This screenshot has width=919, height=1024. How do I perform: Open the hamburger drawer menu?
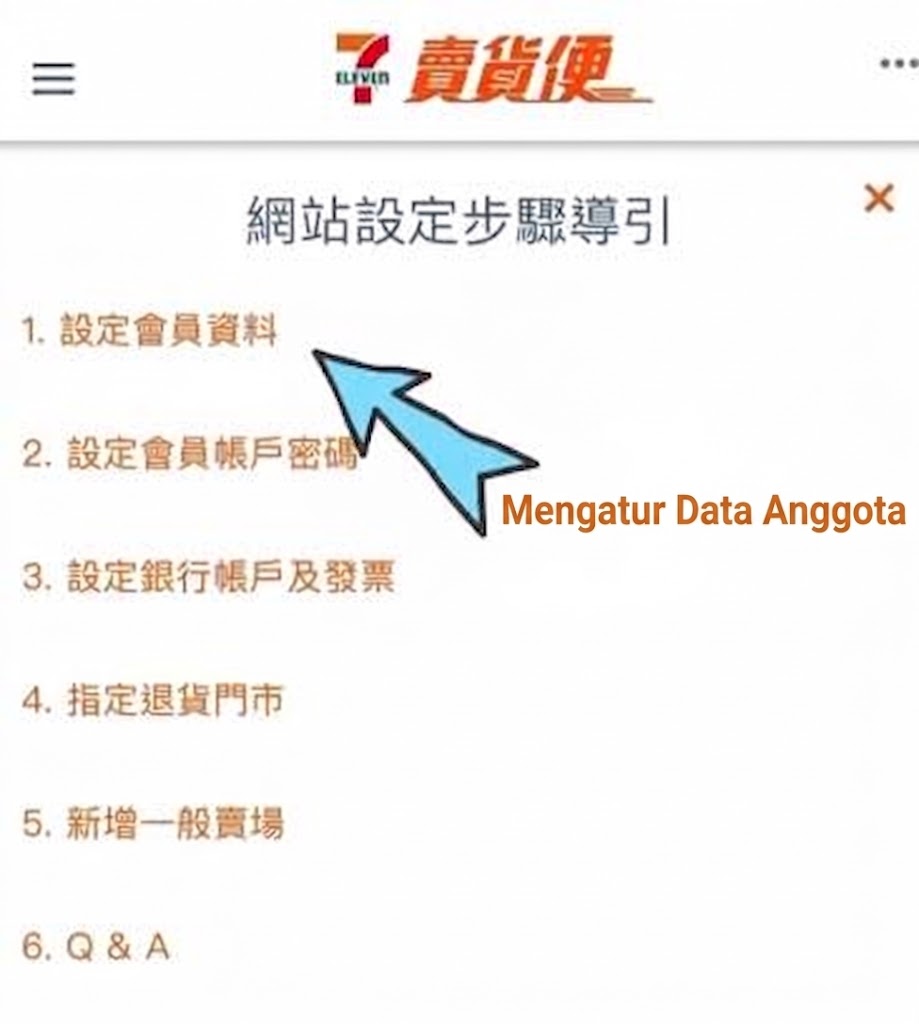(54, 79)
